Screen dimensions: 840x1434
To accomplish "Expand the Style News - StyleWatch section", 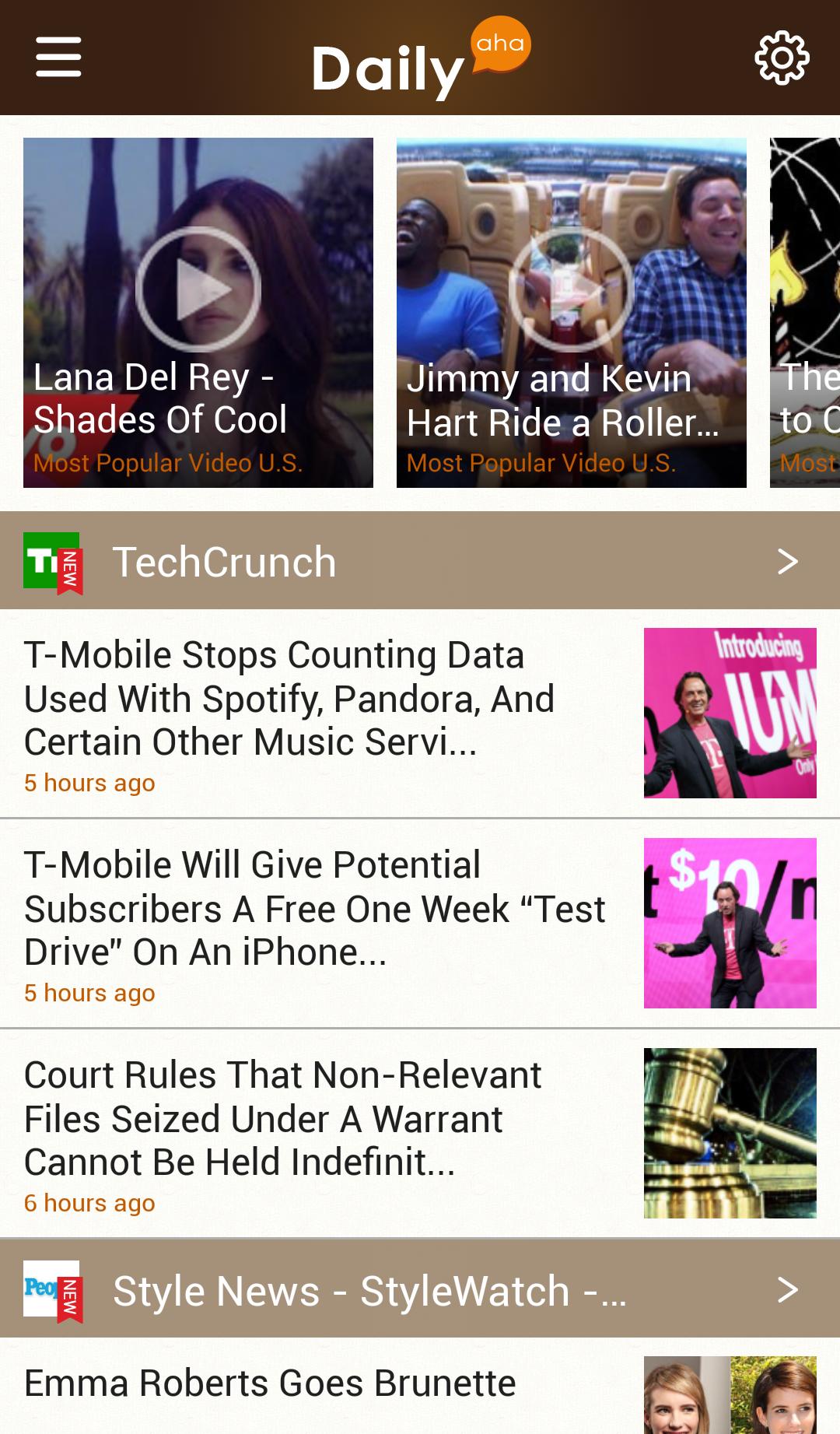I will 787,1289.
